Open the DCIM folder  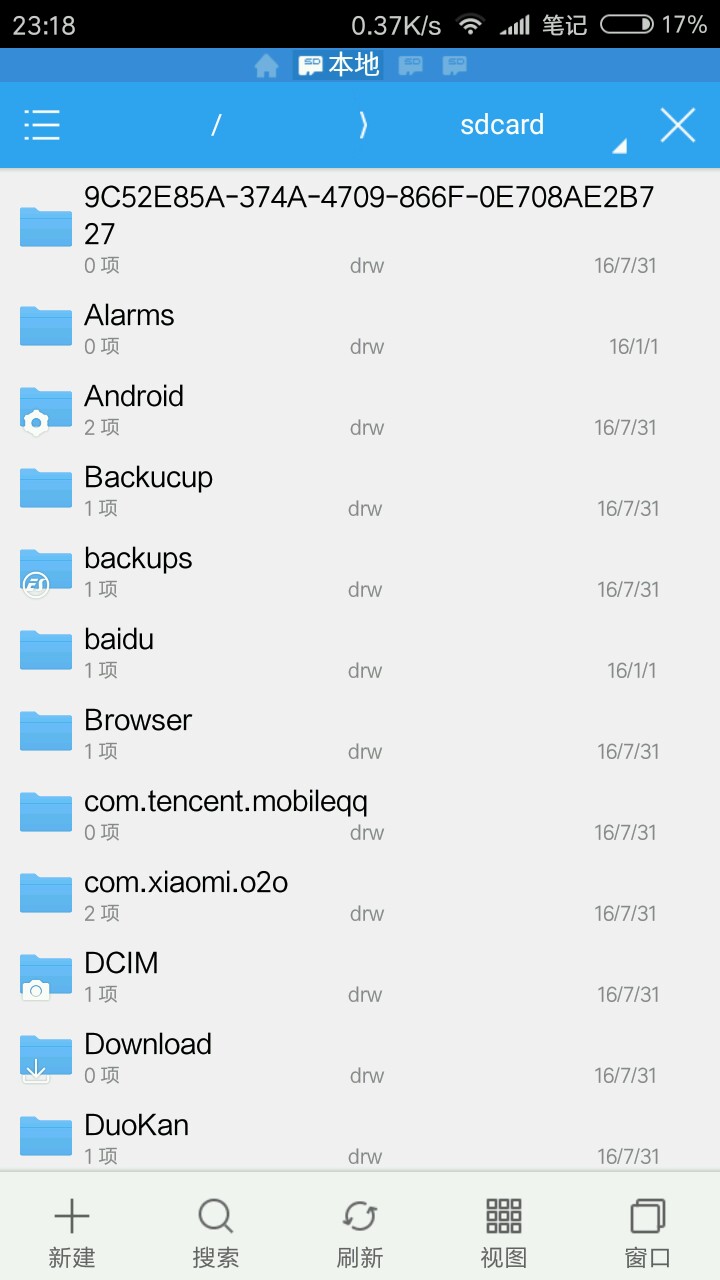[x=121, y=964]
